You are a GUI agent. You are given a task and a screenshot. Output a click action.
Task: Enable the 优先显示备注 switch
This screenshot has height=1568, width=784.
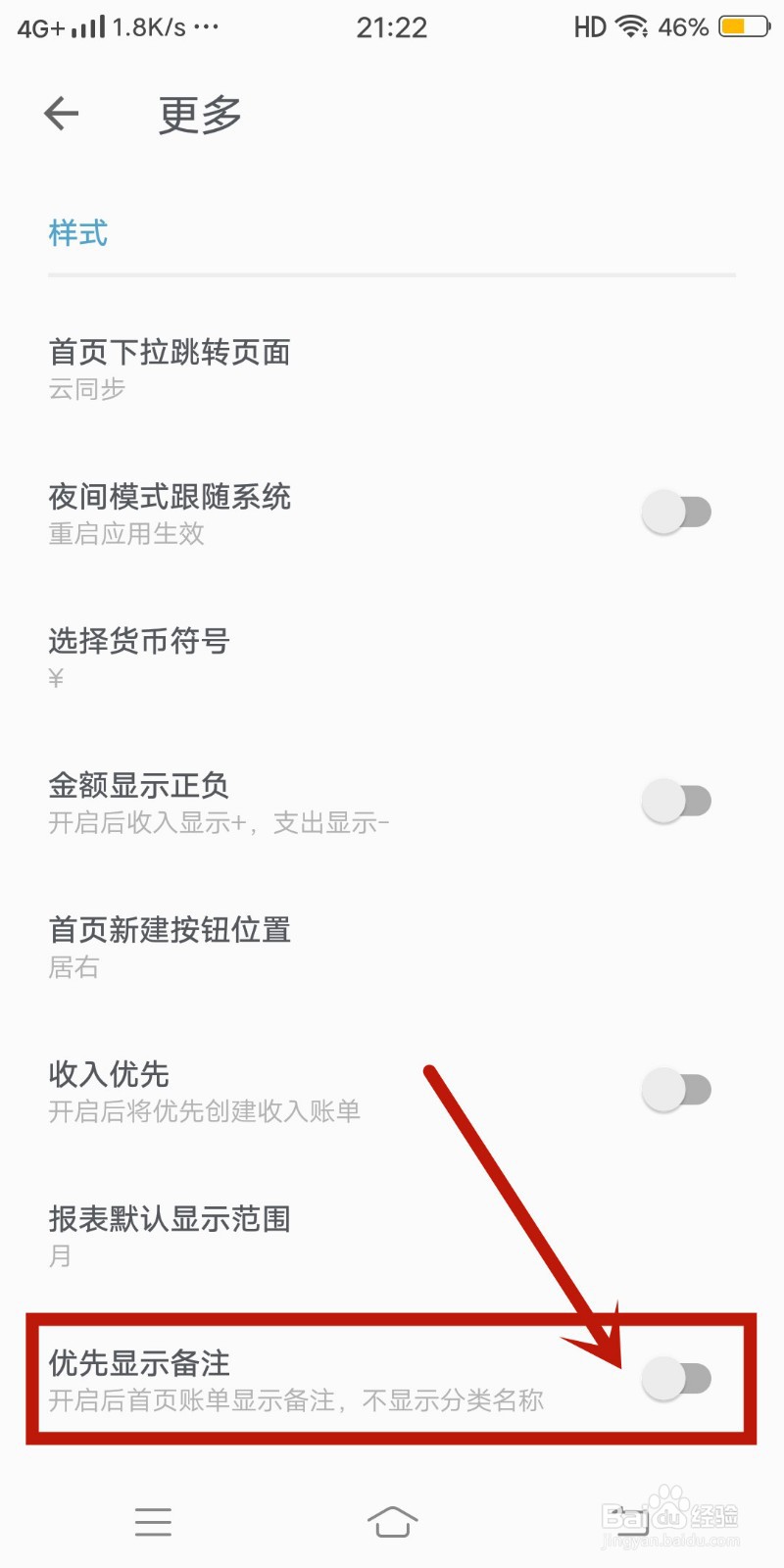[676, 1377]
